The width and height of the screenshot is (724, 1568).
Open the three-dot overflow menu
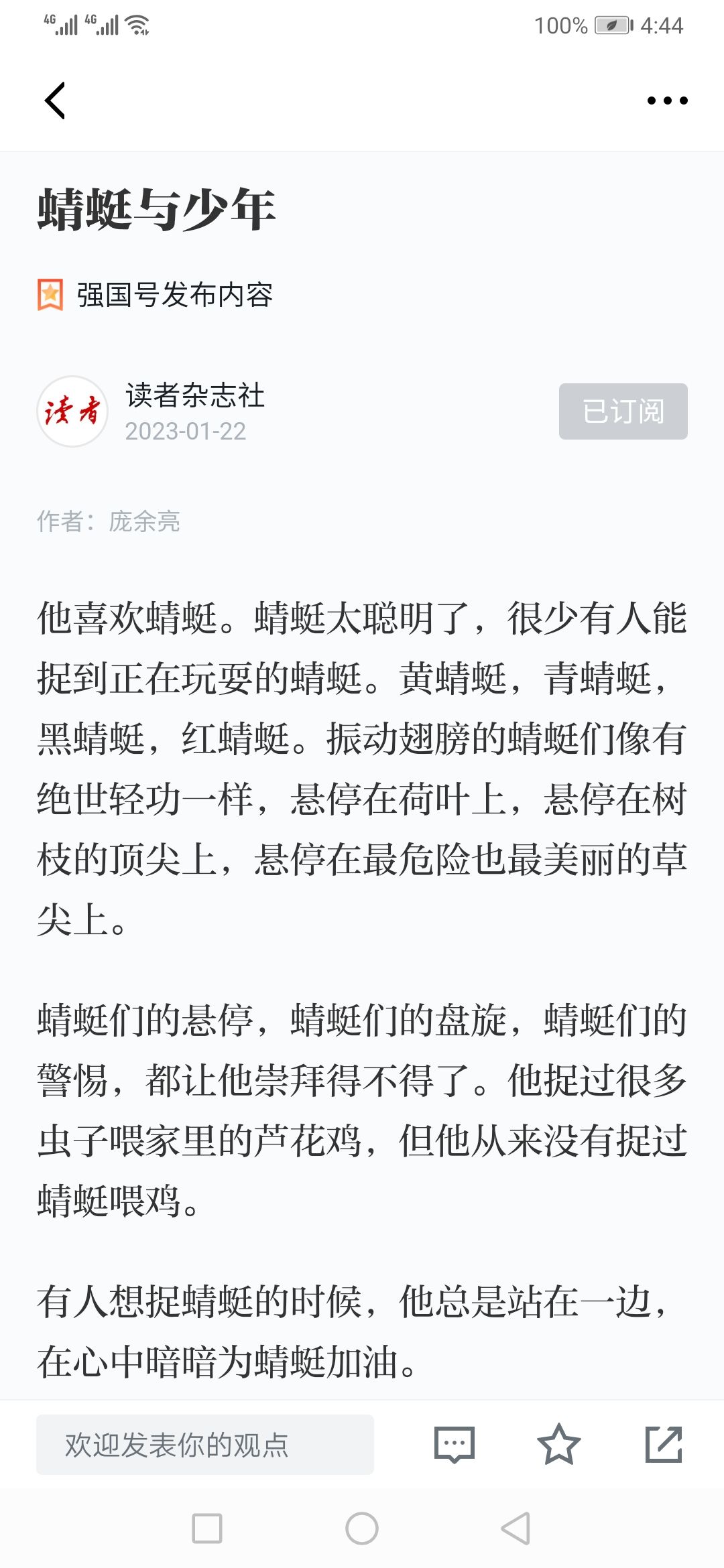667,101
